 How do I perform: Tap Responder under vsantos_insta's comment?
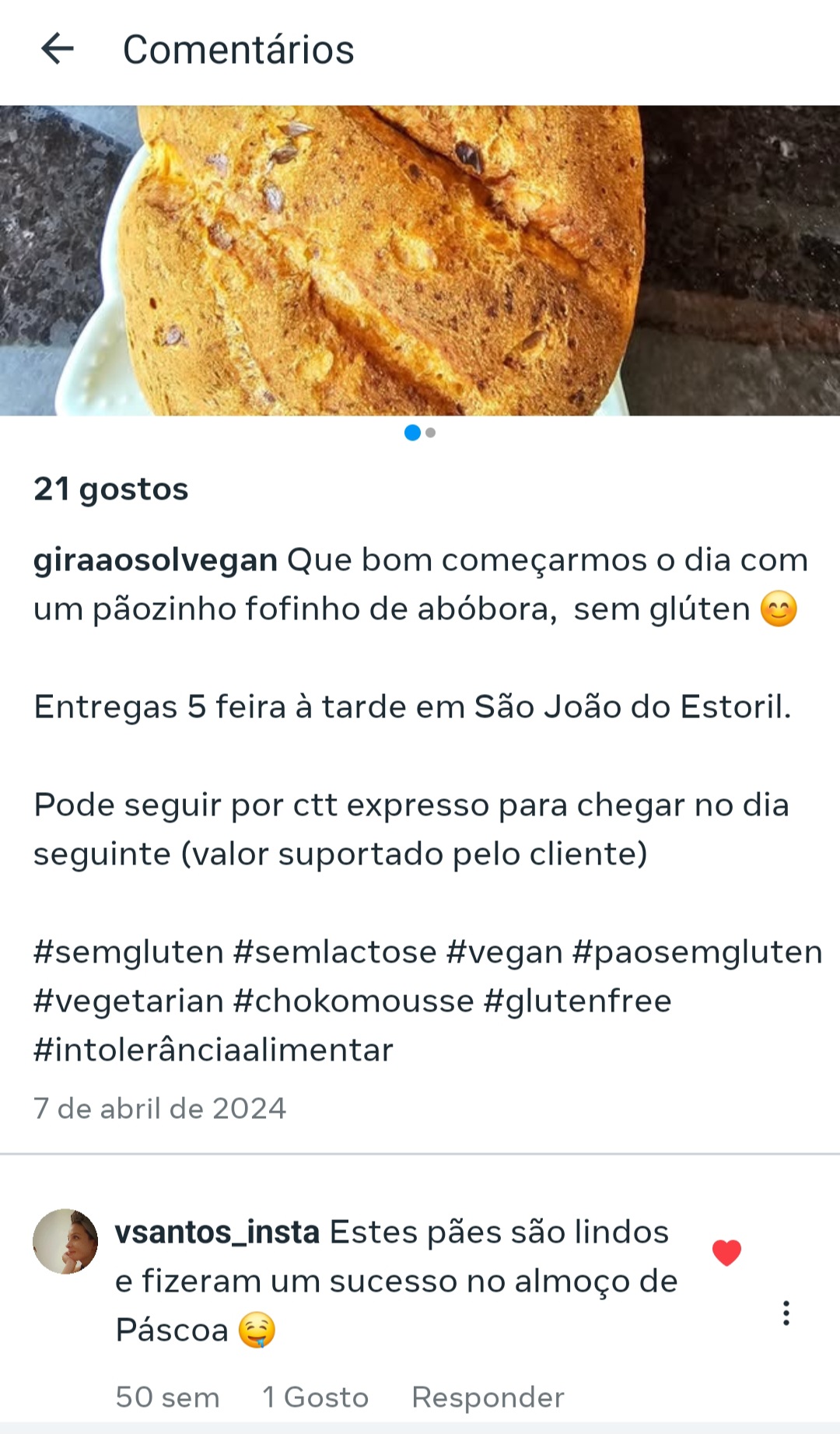point(488,1397)
